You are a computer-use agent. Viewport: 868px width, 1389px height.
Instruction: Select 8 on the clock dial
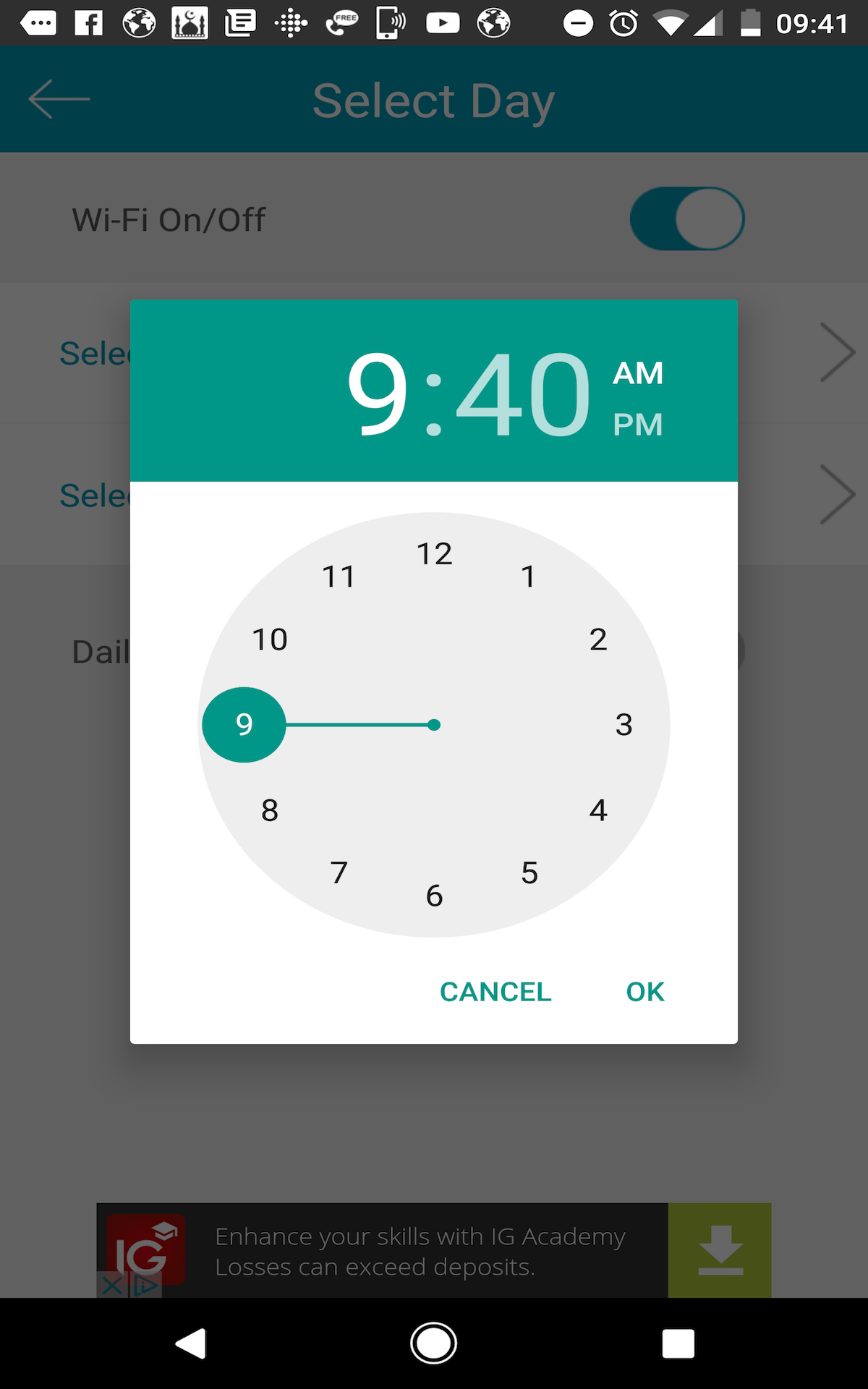click(x=270, y=810)
